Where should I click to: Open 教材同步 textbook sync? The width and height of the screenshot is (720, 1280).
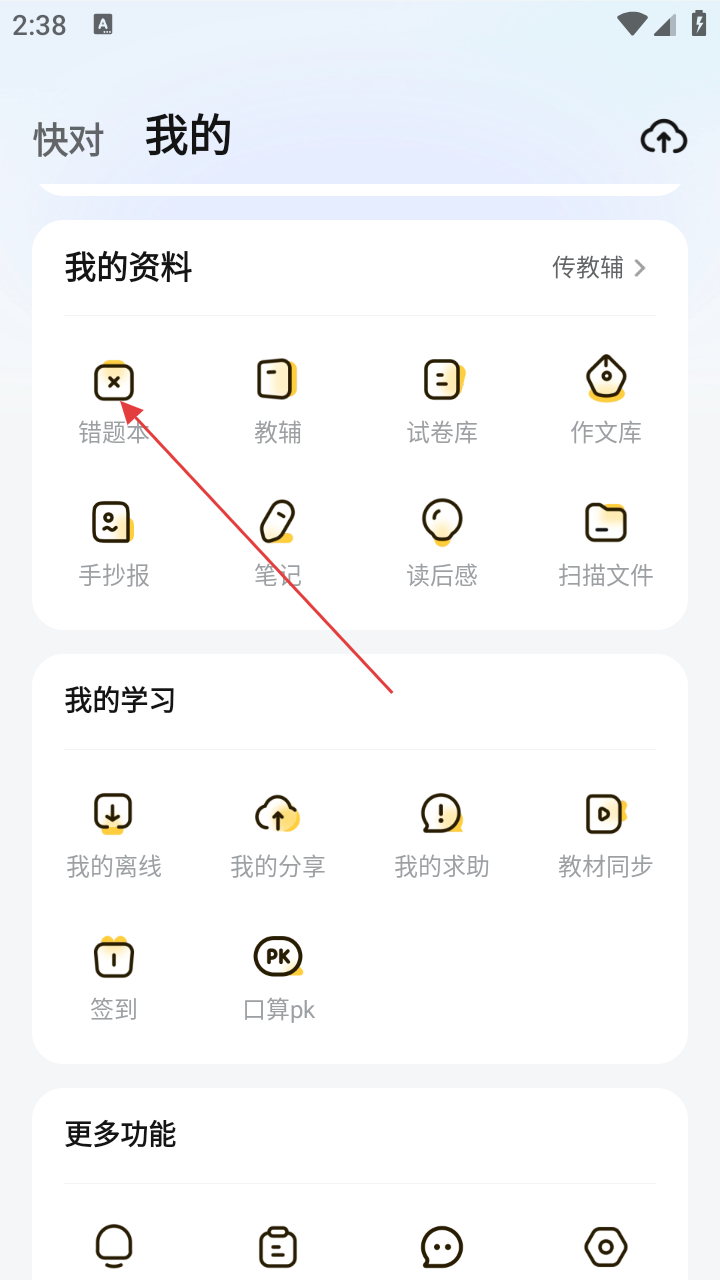click(605, 834)
